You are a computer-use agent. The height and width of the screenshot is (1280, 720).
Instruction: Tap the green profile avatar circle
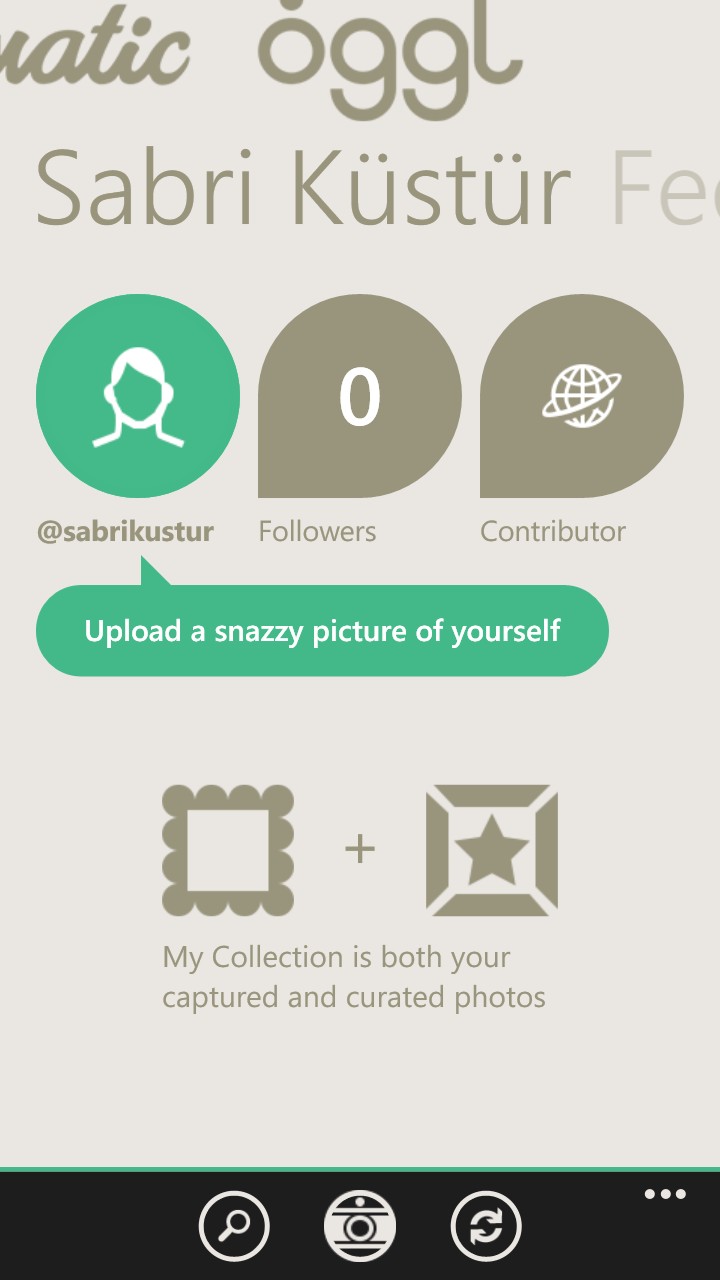(138, 396)
